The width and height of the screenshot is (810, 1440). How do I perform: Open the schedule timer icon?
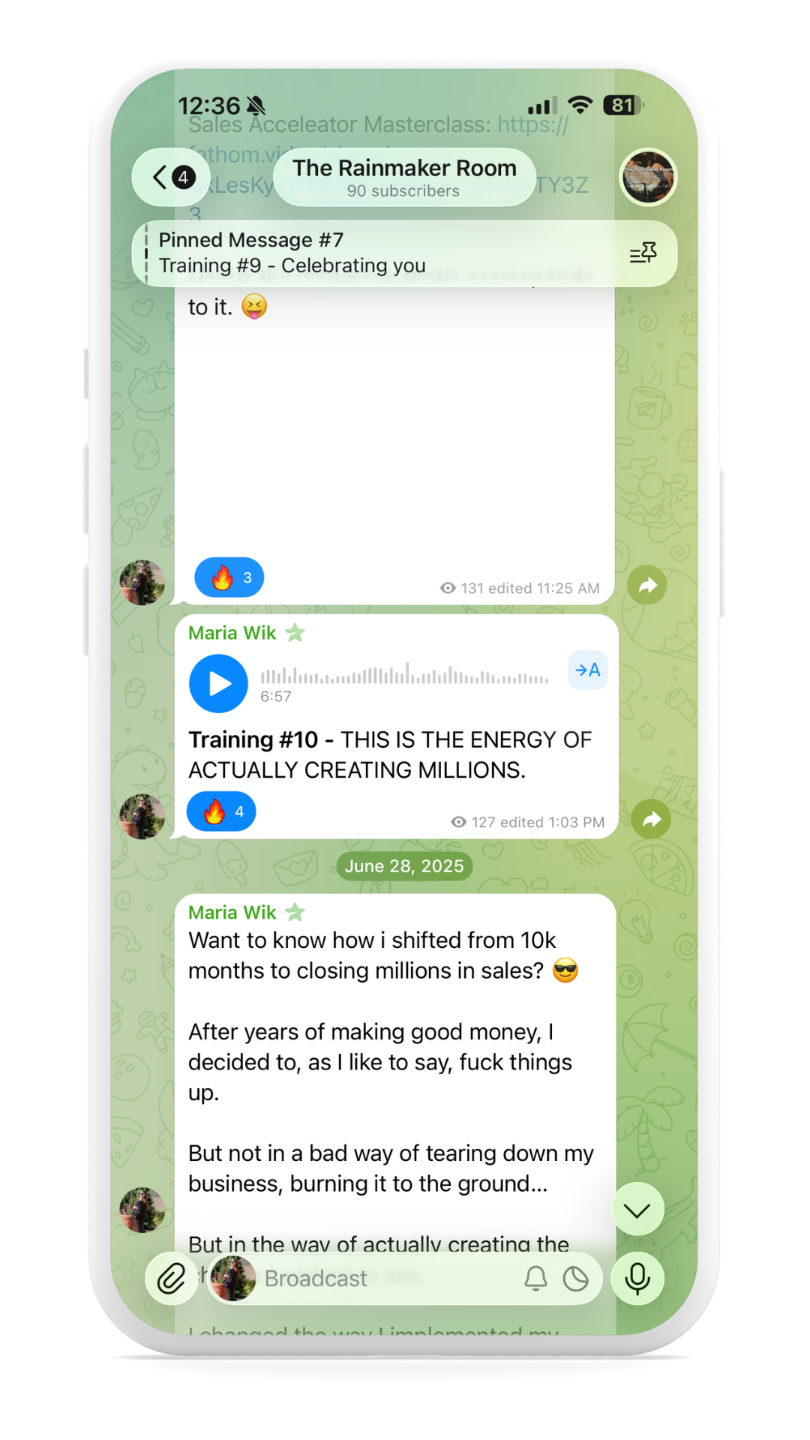click(576, 1279)
